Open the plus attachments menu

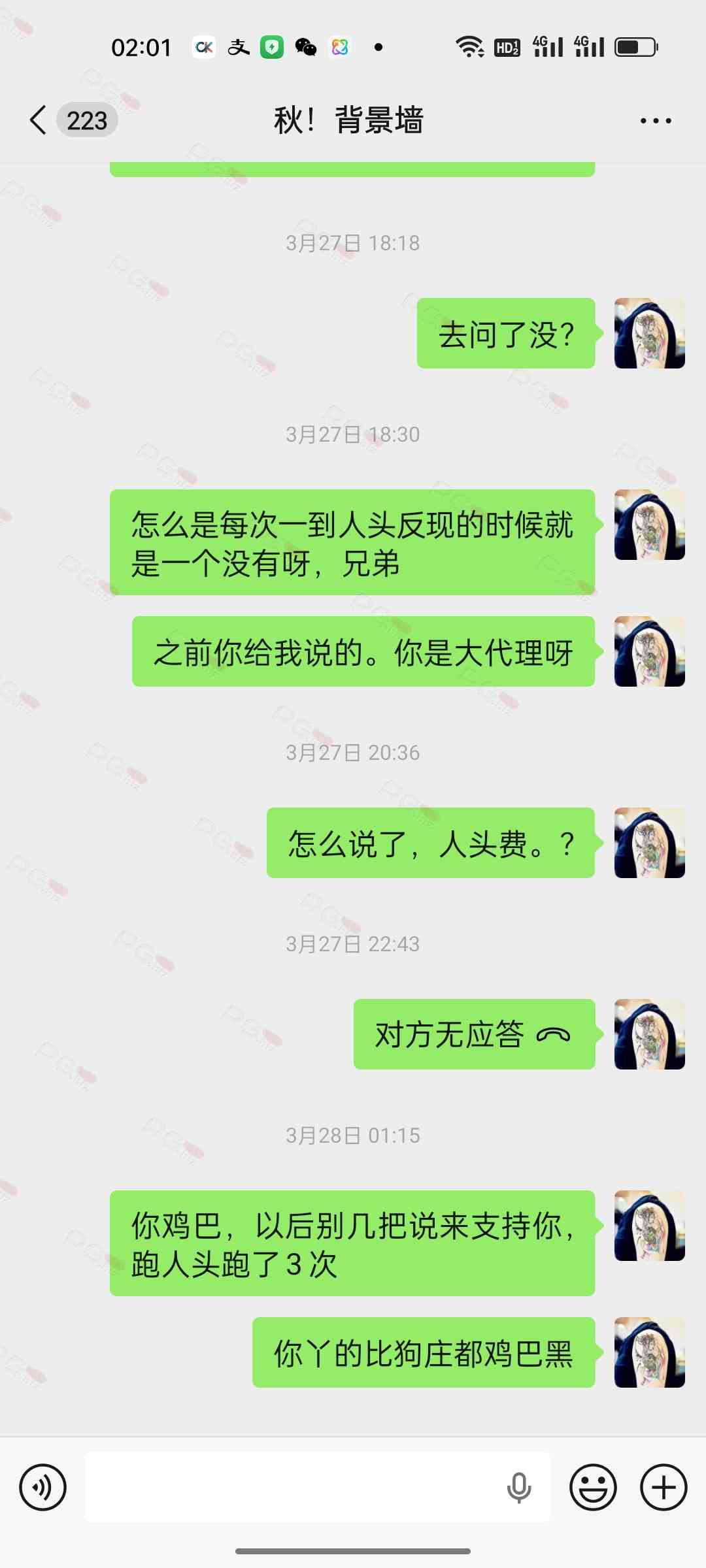coord(664,1488)
